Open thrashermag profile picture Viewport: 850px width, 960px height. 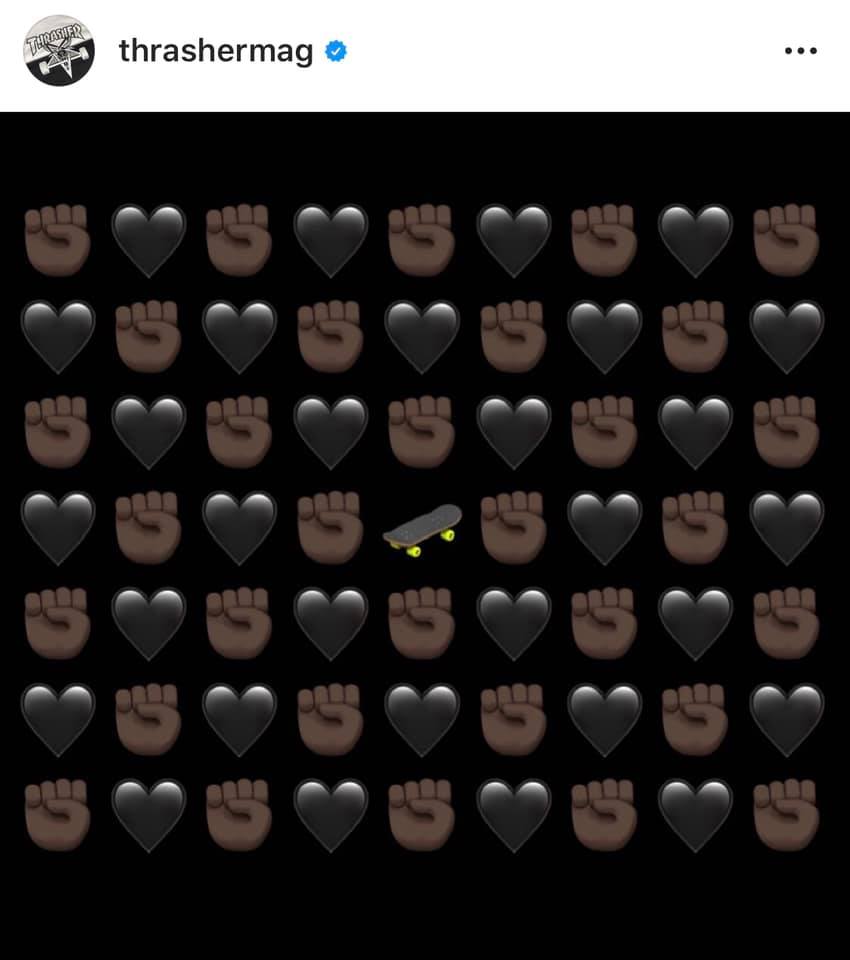(x=59, y=51)
